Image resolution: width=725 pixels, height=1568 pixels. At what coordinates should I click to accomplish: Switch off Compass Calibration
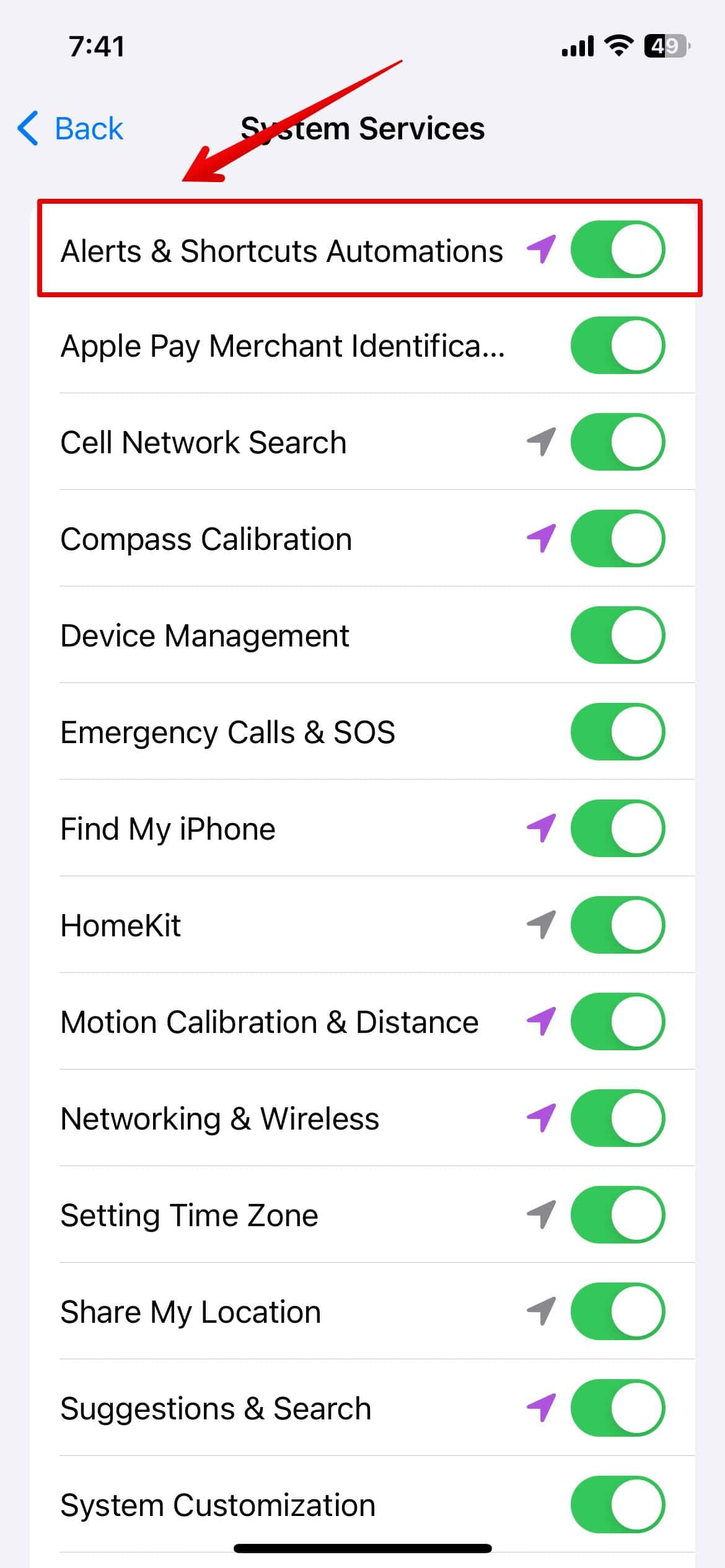tap(617, 539)
